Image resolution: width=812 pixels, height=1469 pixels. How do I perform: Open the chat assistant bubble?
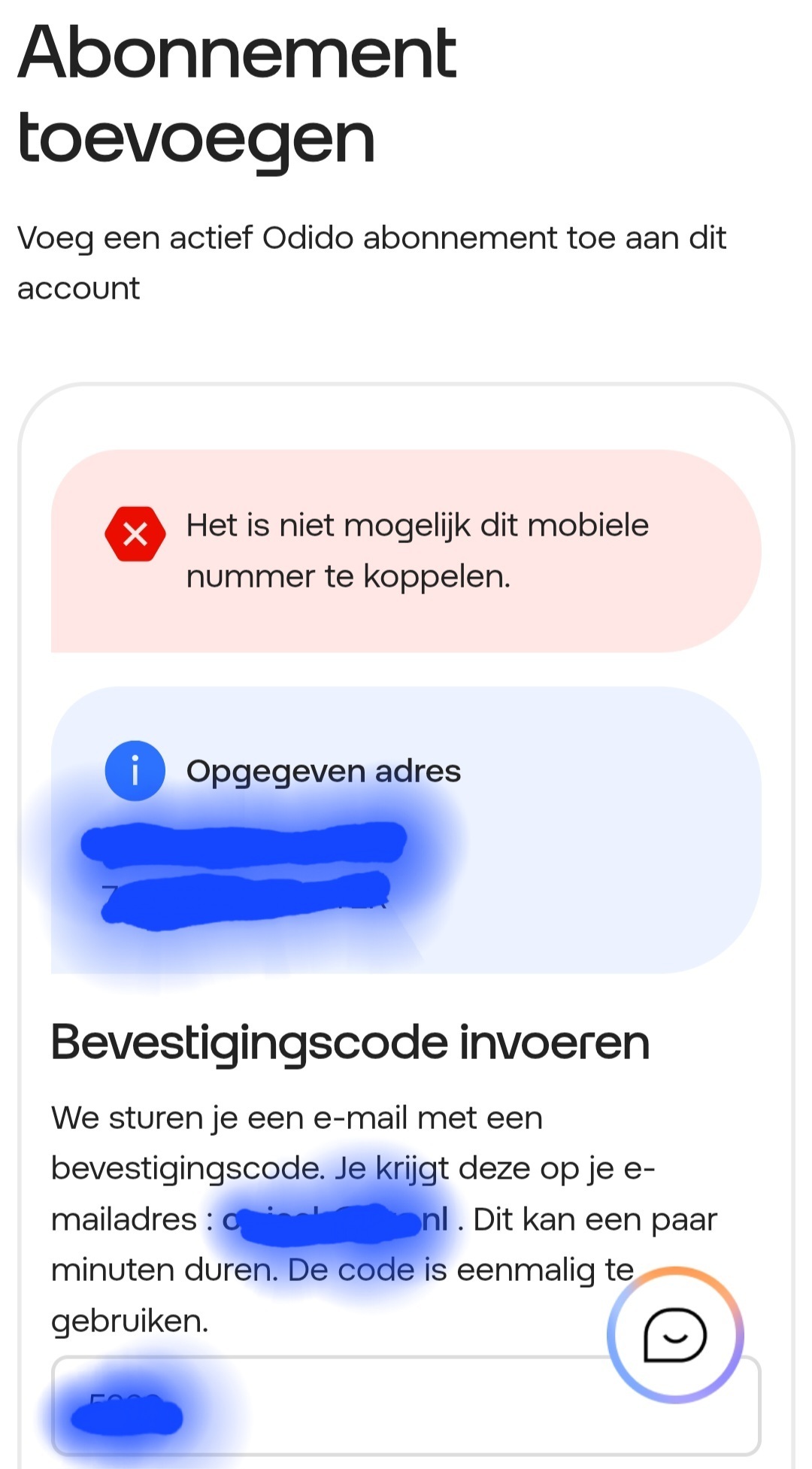[674, 1336]
